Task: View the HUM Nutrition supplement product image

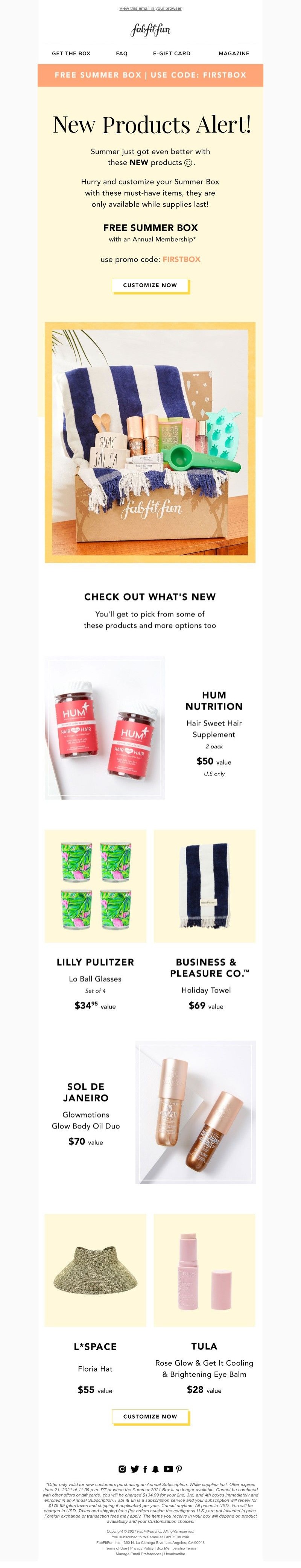Action: (x=105, y=728)
